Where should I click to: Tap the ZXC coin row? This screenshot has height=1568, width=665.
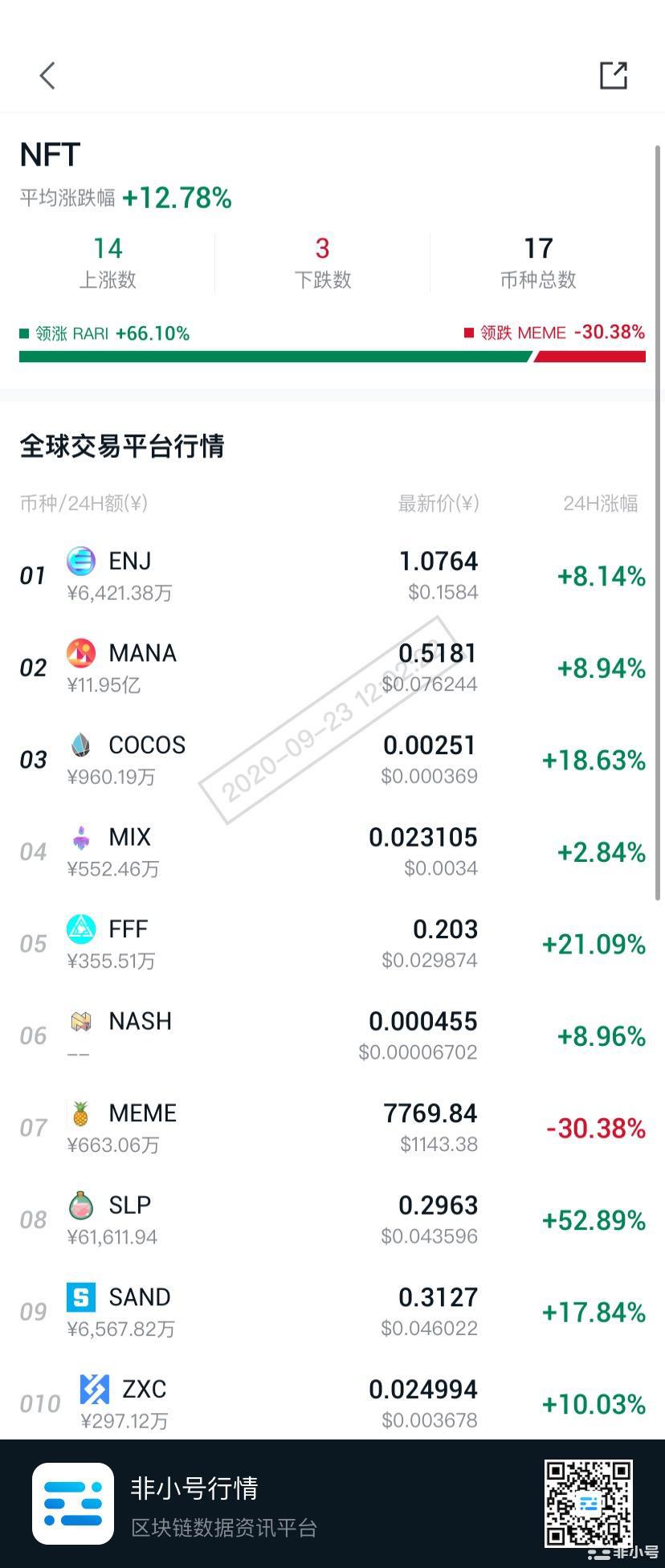point(145,1390)
